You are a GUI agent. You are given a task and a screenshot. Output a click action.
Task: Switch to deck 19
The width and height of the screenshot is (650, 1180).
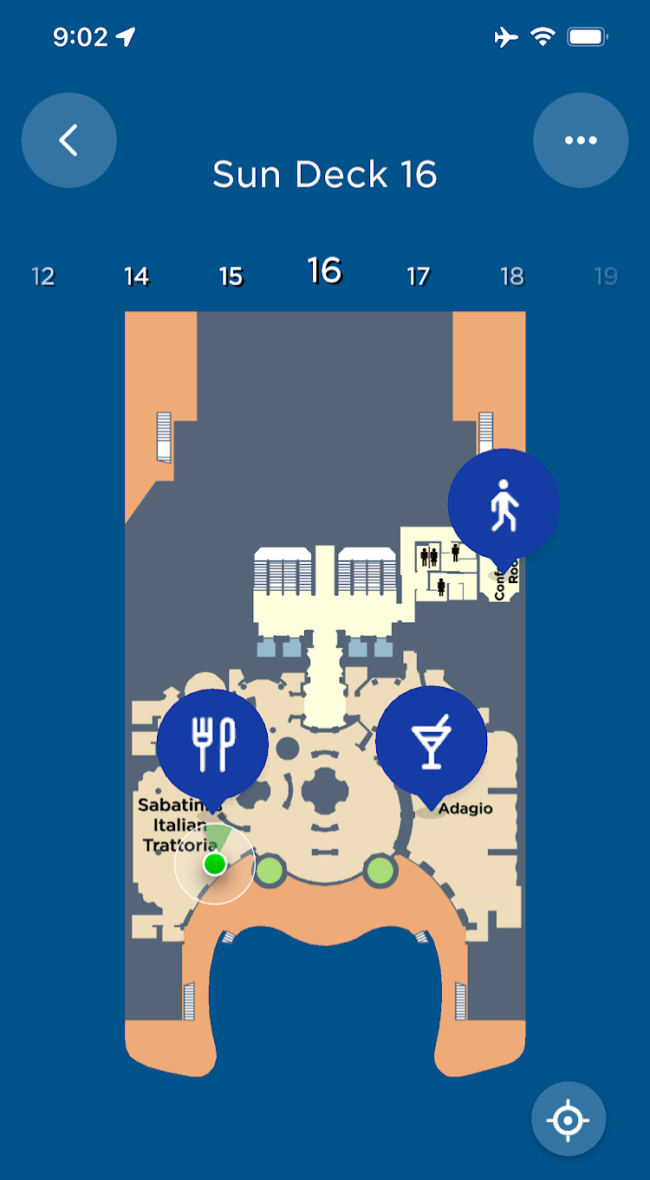[606, 276]
